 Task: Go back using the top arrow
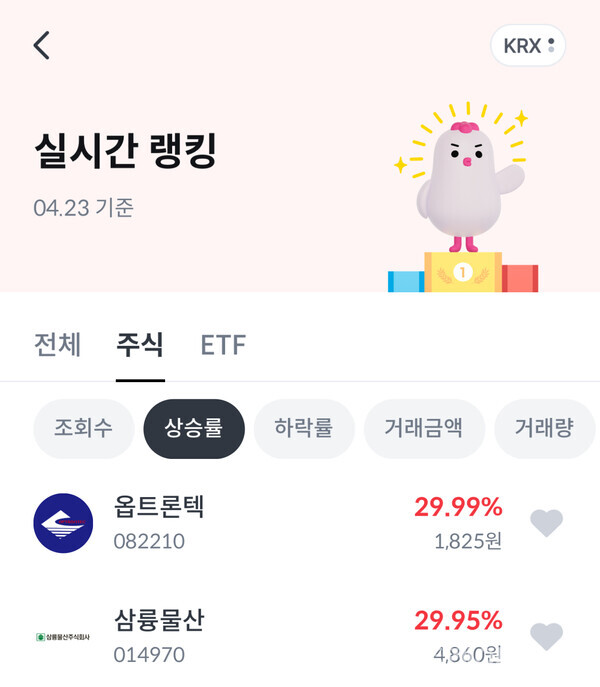42,46
